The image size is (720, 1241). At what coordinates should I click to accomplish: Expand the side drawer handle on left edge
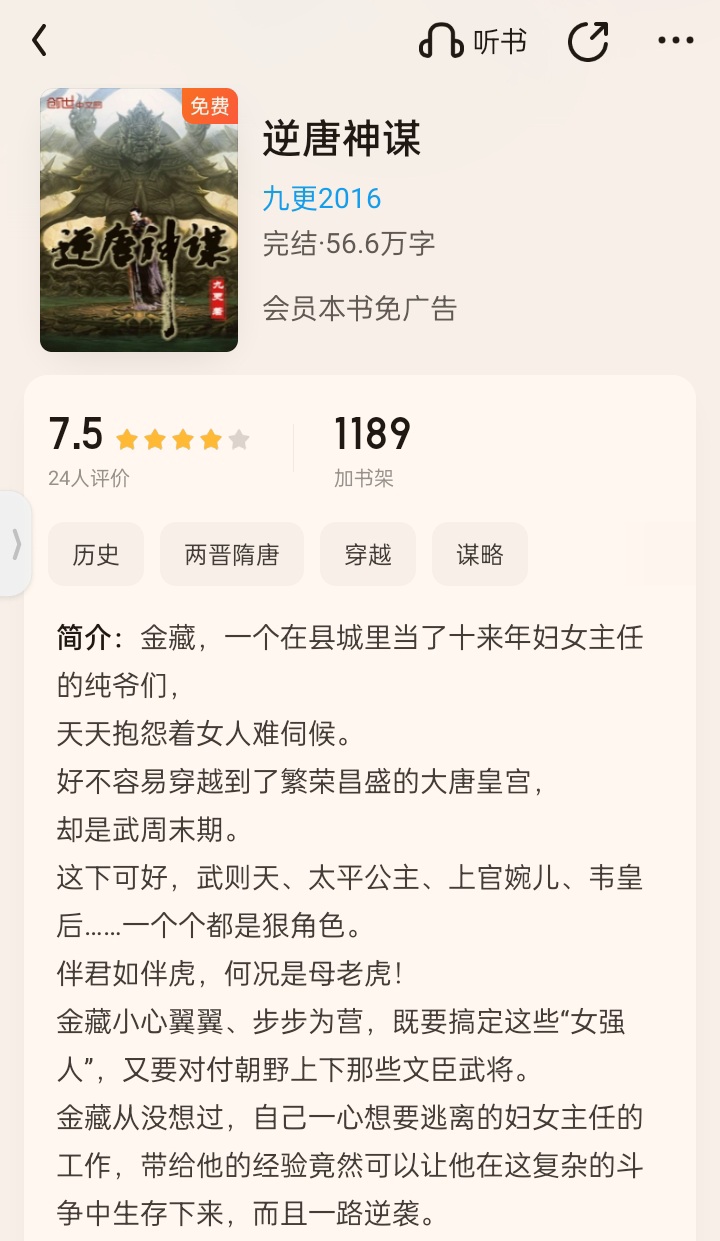15,543
